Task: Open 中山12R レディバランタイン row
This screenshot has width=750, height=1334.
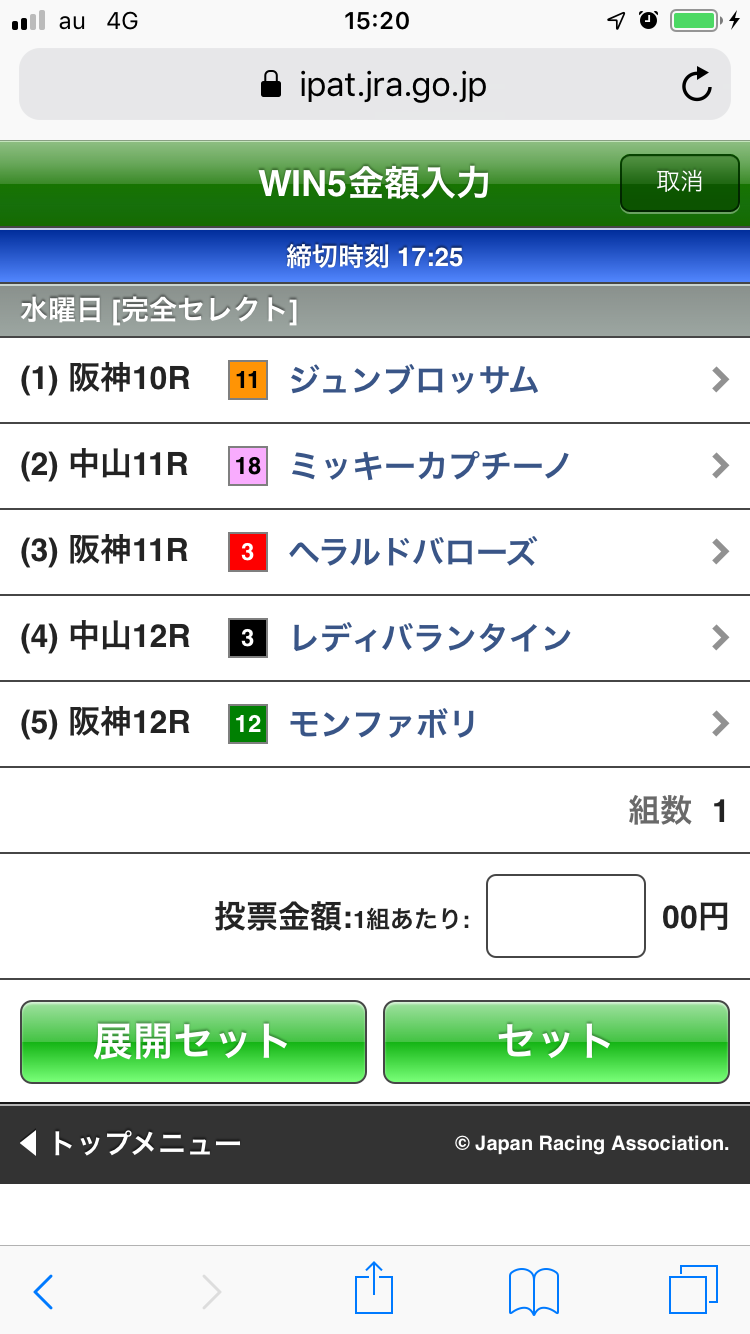Action: coord(375,637)
